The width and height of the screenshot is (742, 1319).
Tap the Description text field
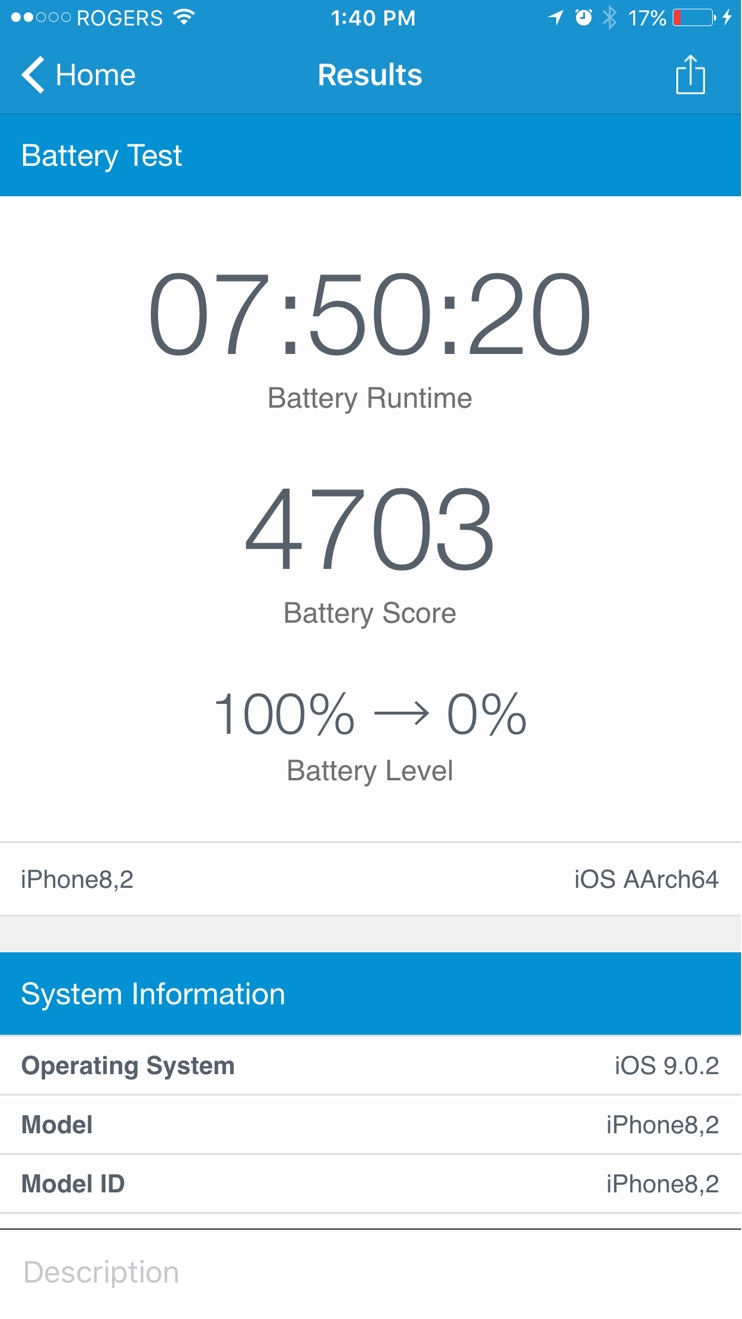371,1273
